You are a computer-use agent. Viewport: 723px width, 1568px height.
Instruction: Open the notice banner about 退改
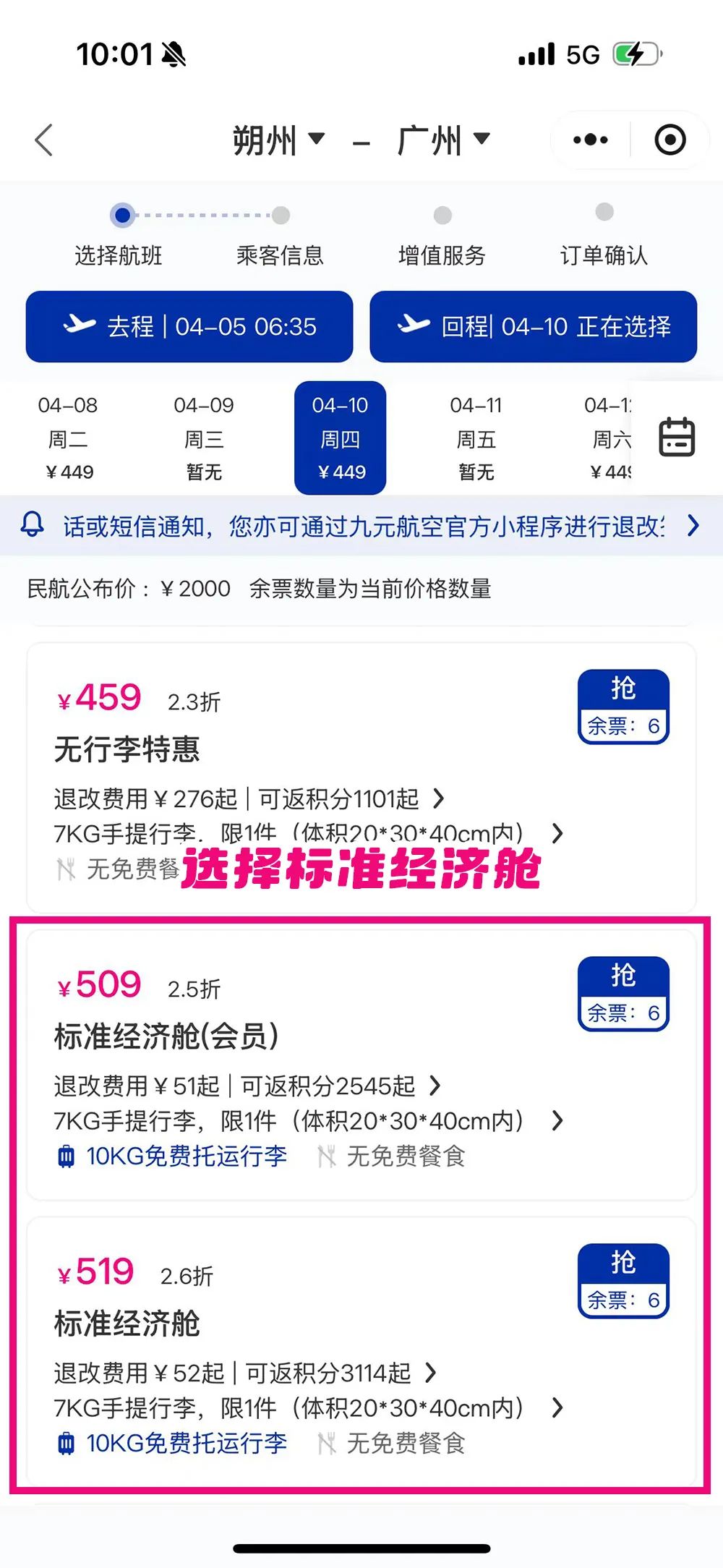tap(361, 526)
